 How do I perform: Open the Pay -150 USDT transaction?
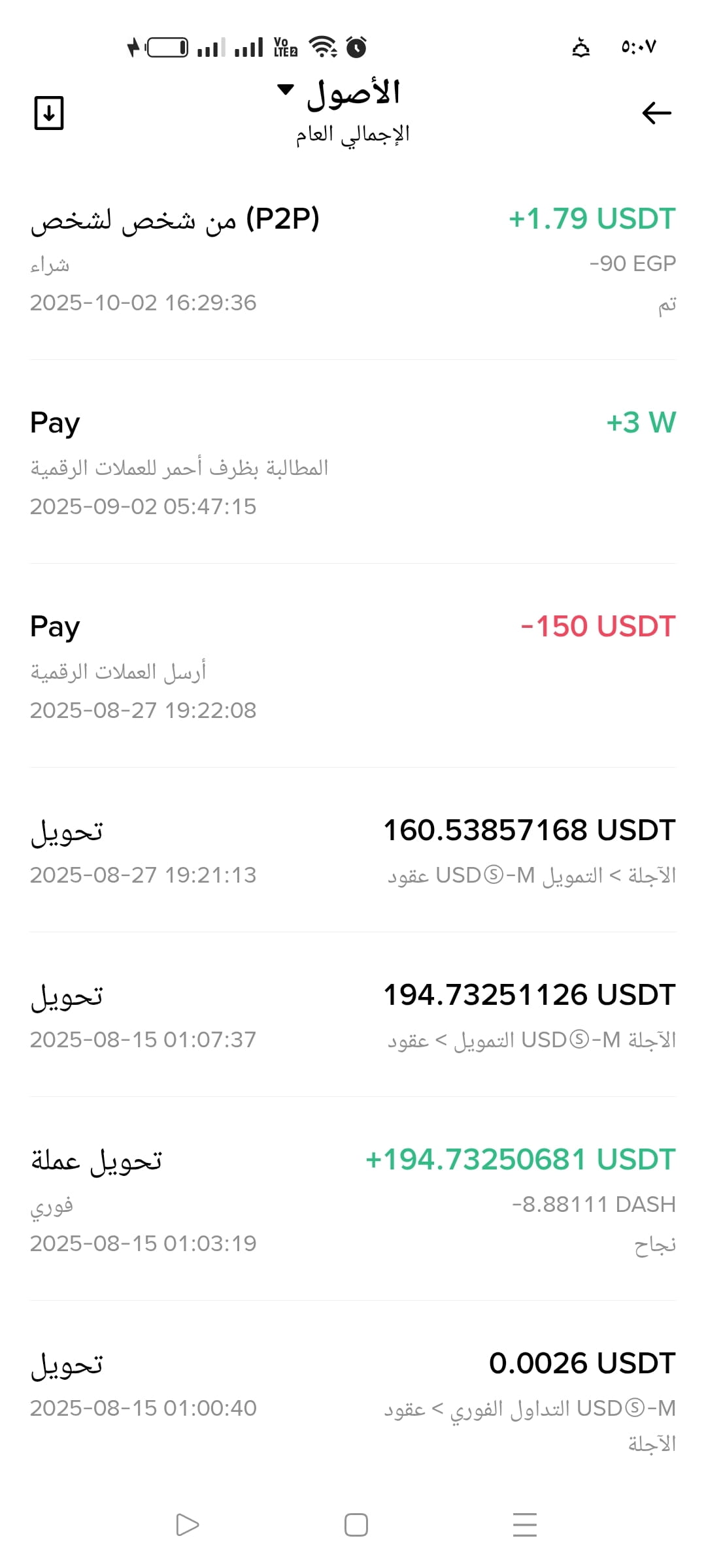[353, 666]
